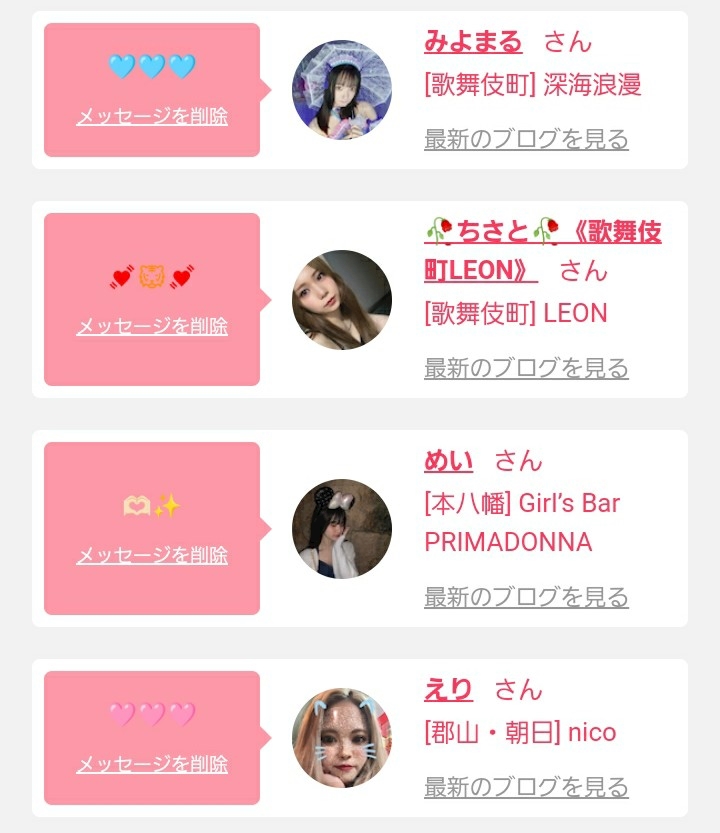The image size is (720, 833).
Task: Open めい's profile name link
Action: click(x=448, y=461)
